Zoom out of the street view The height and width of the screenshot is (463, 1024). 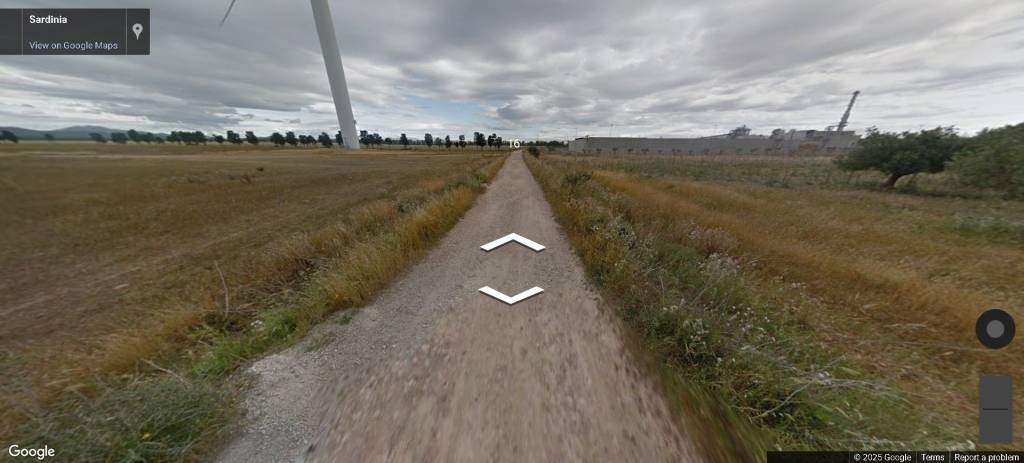[x=995, y=426]
